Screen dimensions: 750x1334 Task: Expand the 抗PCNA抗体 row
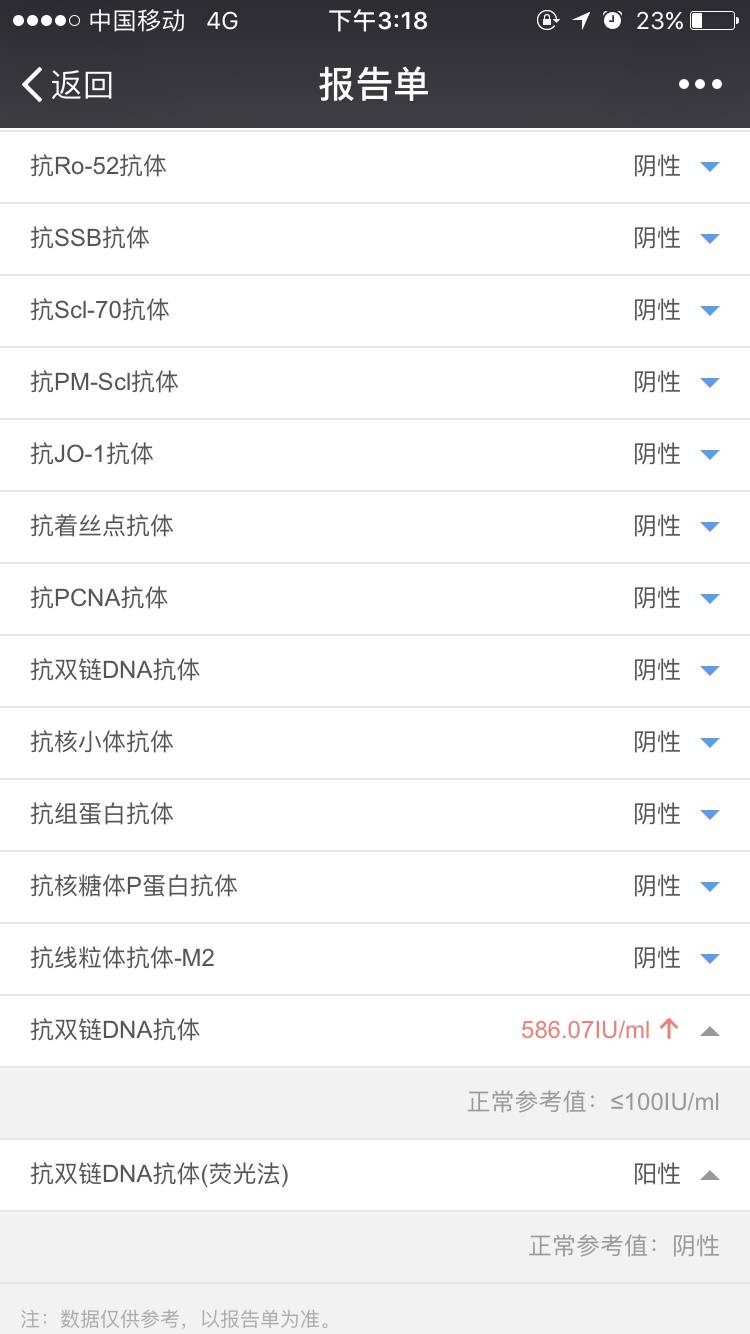710,599
